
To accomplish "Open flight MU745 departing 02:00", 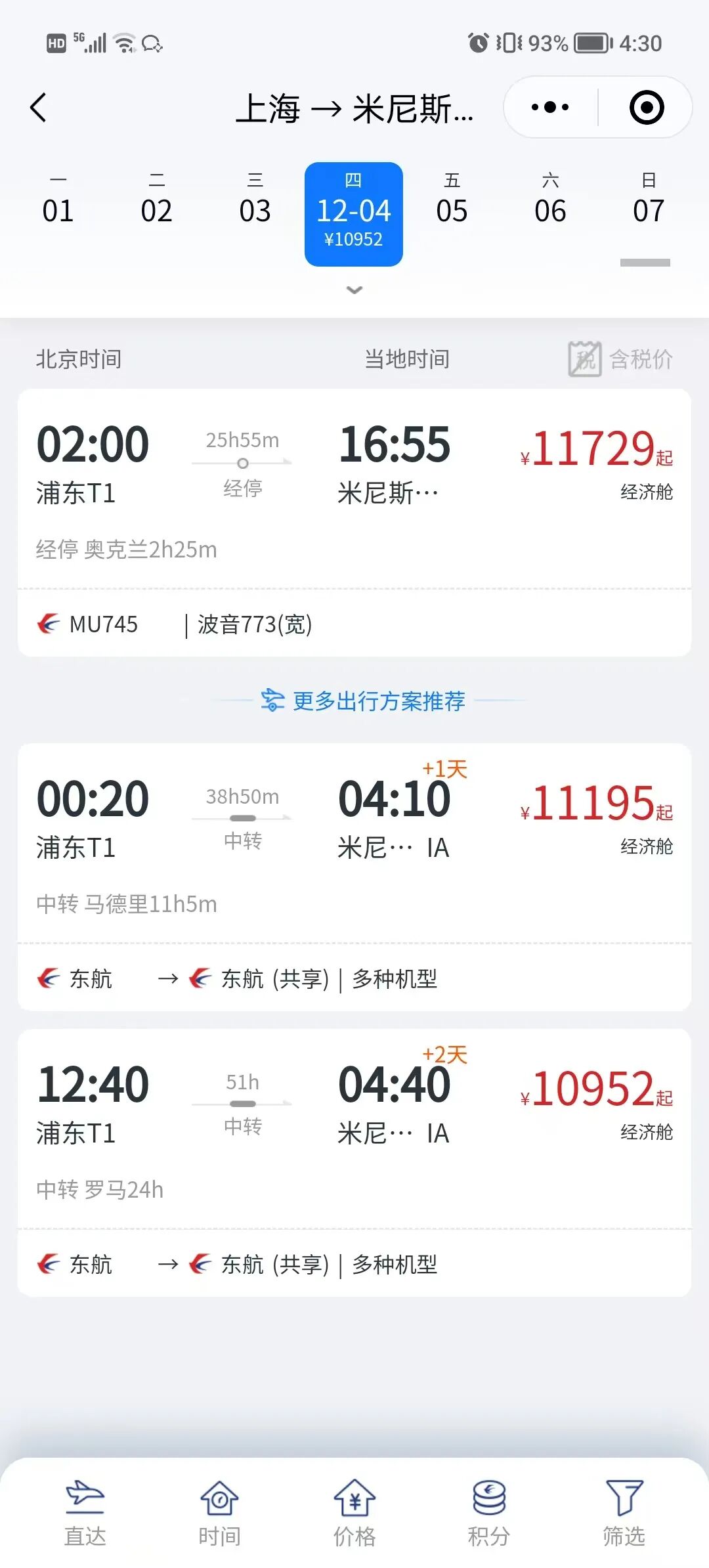I will tap(354, 523).
